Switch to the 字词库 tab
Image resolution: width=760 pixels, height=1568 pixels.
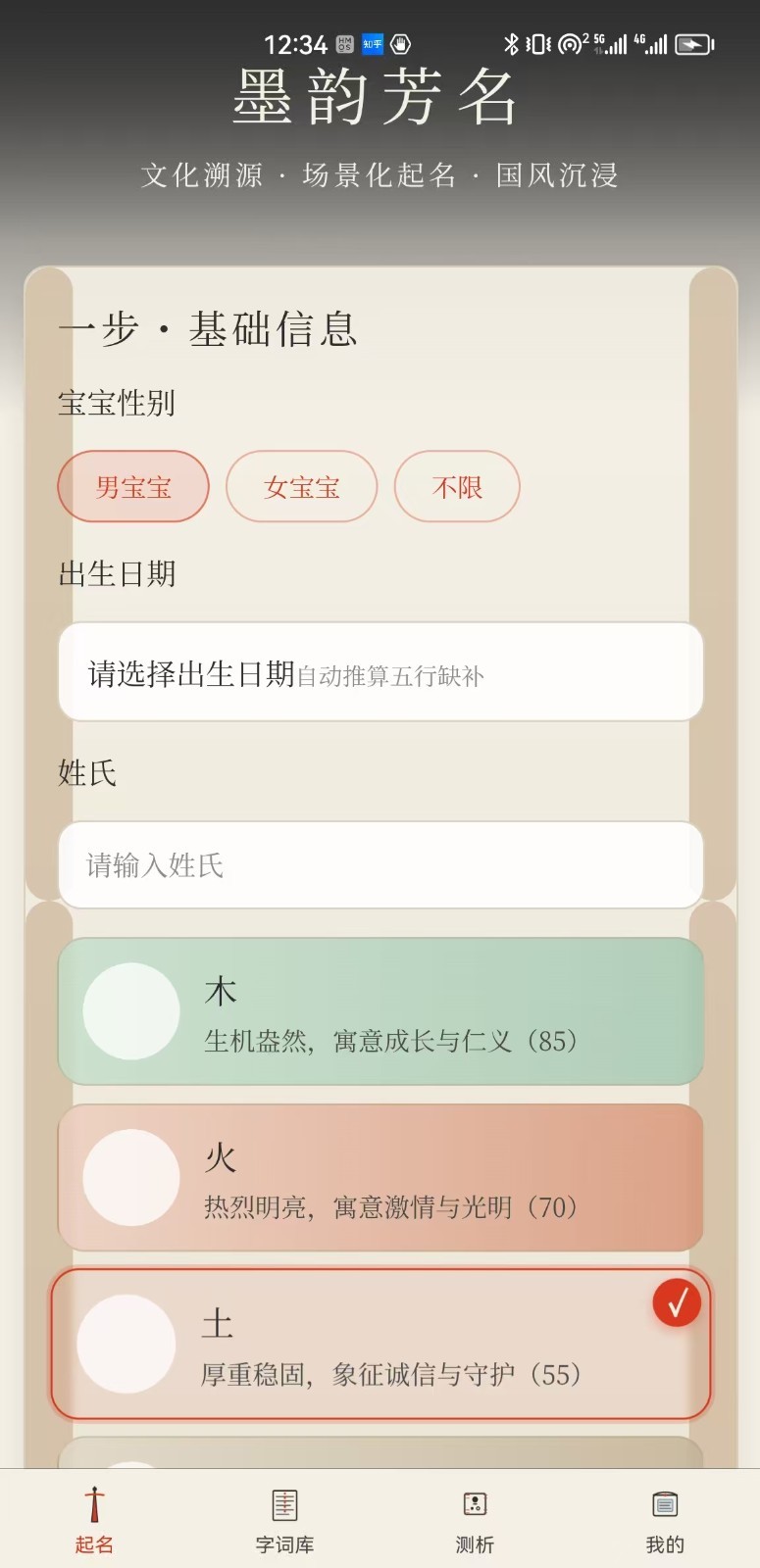point(284,1519)
